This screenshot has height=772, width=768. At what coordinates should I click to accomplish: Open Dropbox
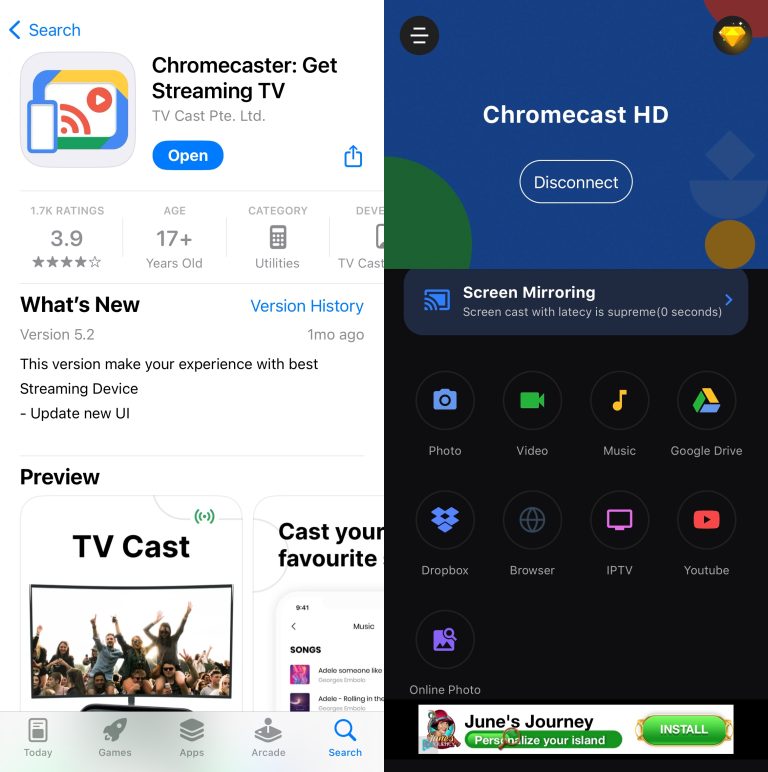click(445, 520)
